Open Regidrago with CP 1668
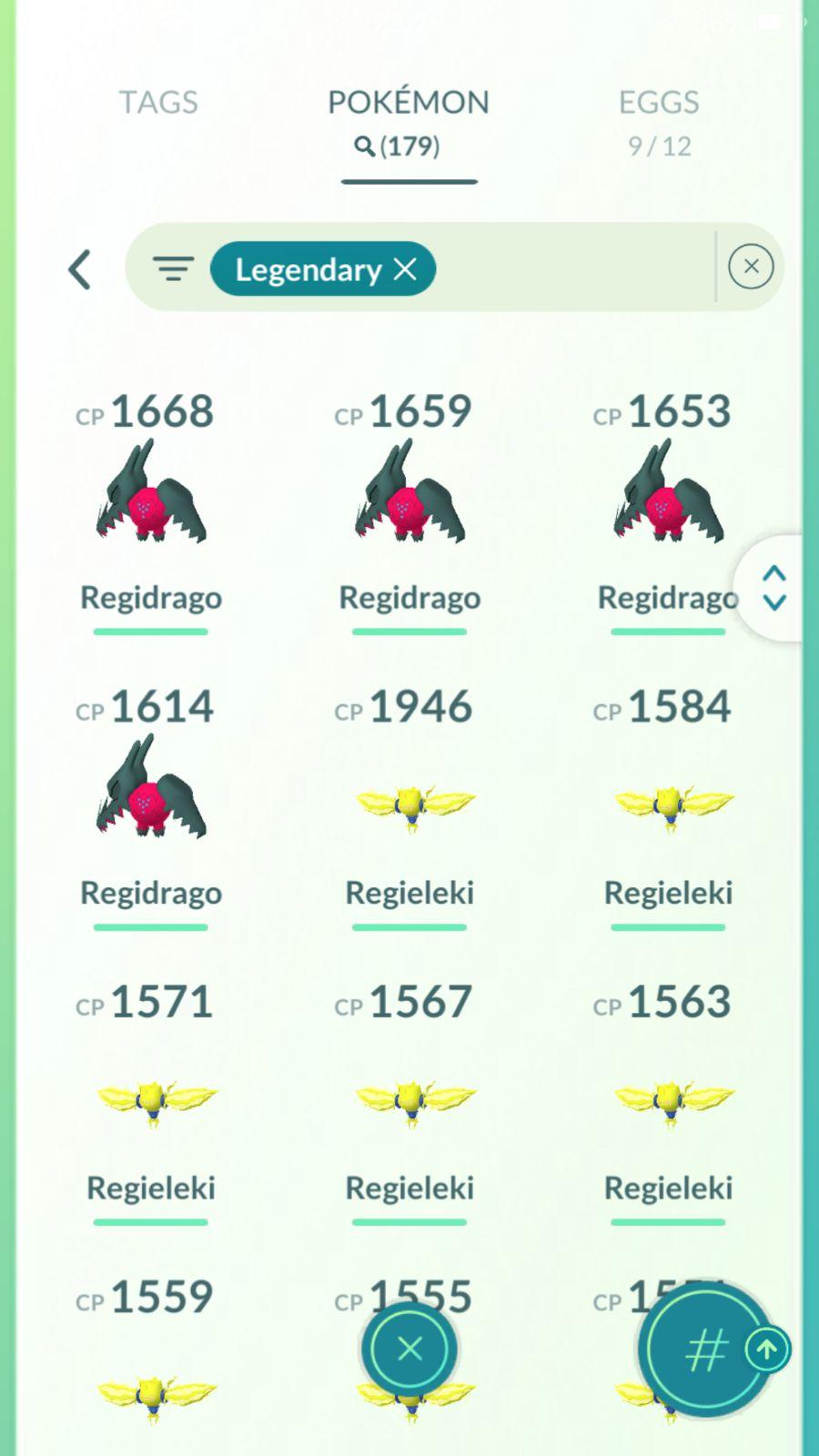Image resolution: width=819 pixels, height=1456 pixels. tap(151, 494)
